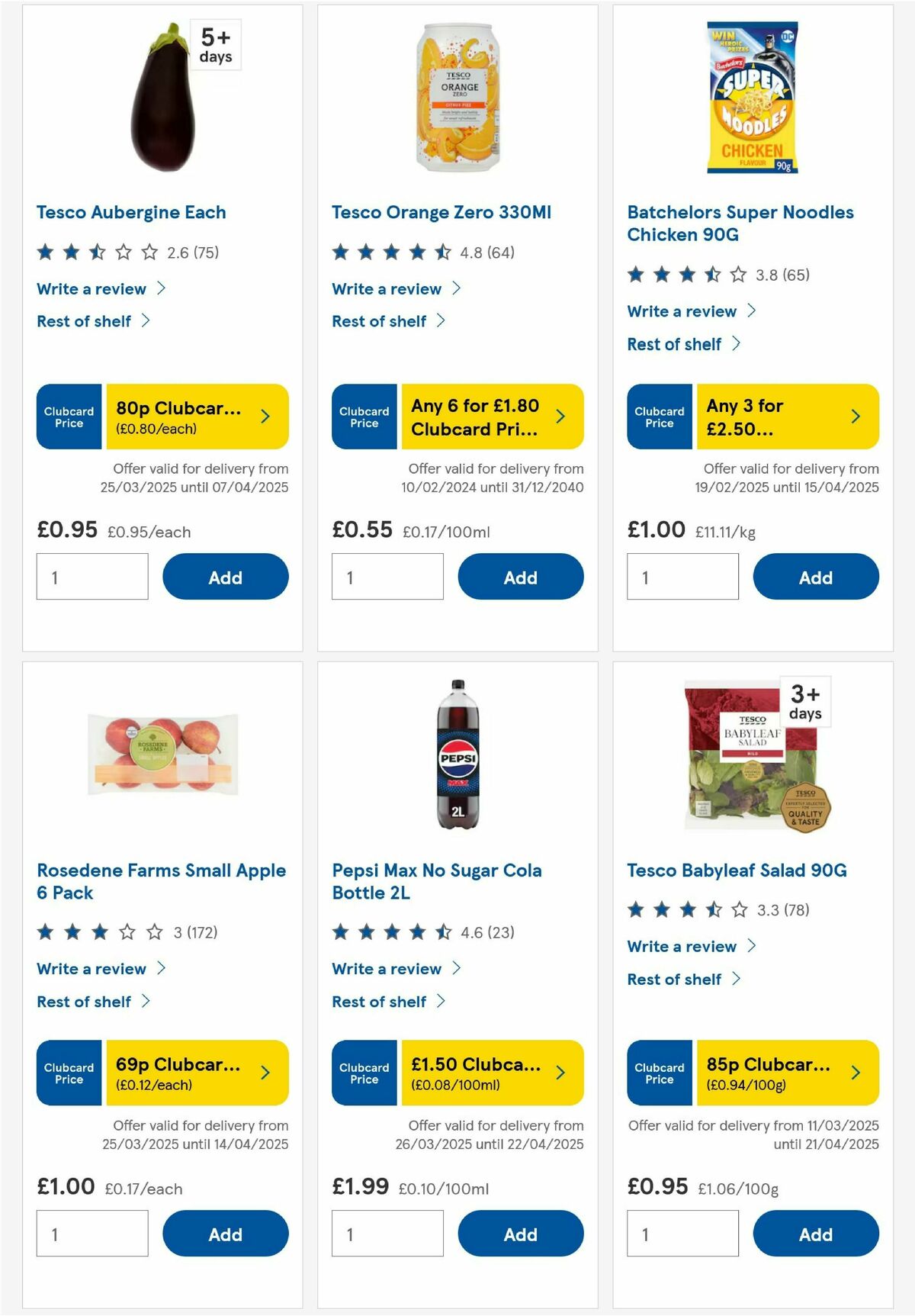Expand the Any 6 for £1.80 offer arrow
The height and width of the screenshot is (1316, 915).
[560, 416]
